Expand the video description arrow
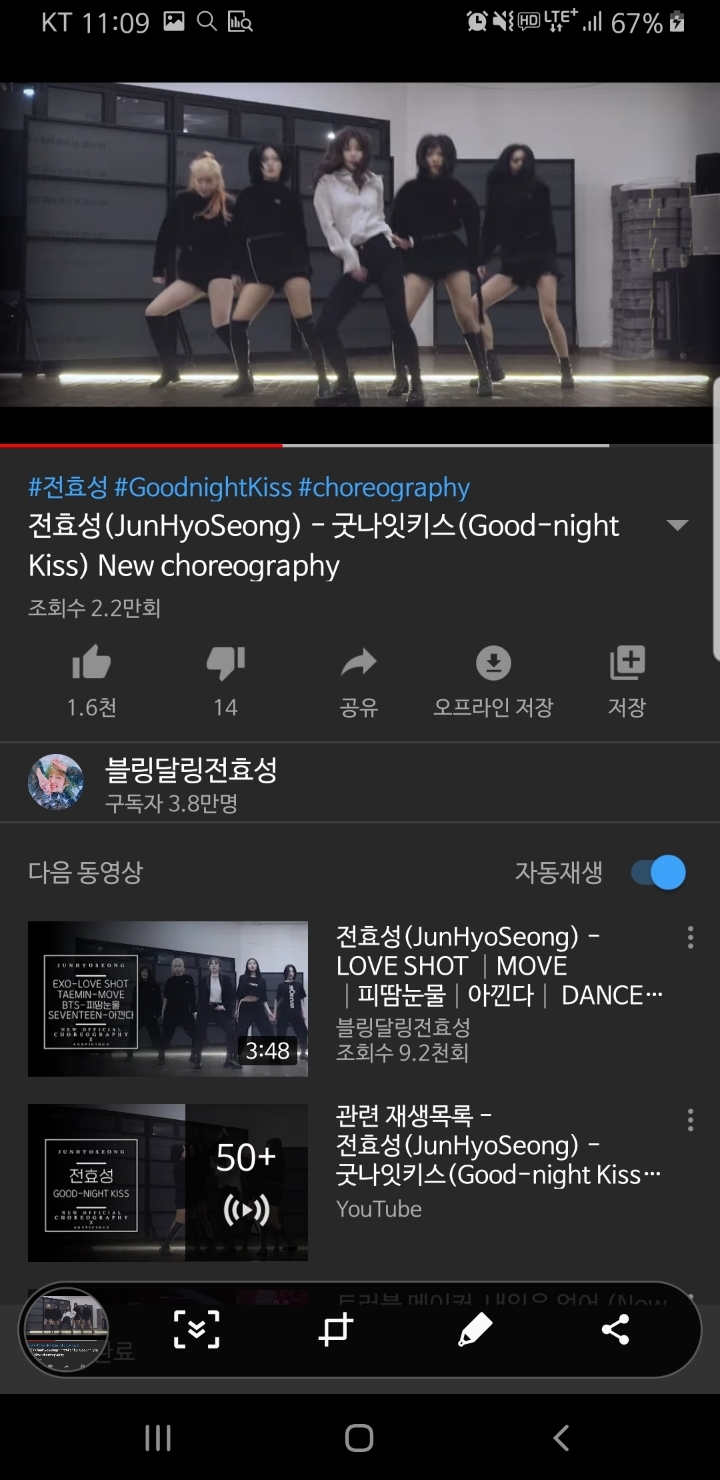The image size is (720, 1480). pyautogui.click(x=677, y=526)
